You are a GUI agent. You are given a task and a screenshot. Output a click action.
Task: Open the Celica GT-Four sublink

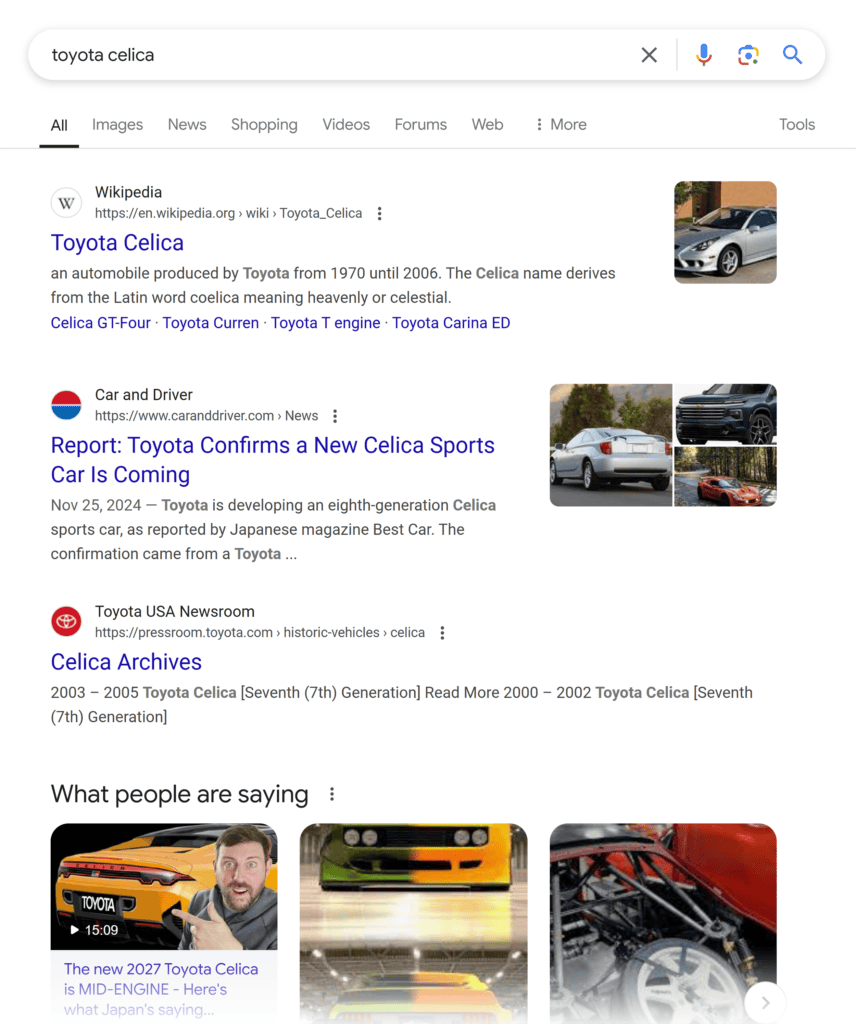coord(101,323)
